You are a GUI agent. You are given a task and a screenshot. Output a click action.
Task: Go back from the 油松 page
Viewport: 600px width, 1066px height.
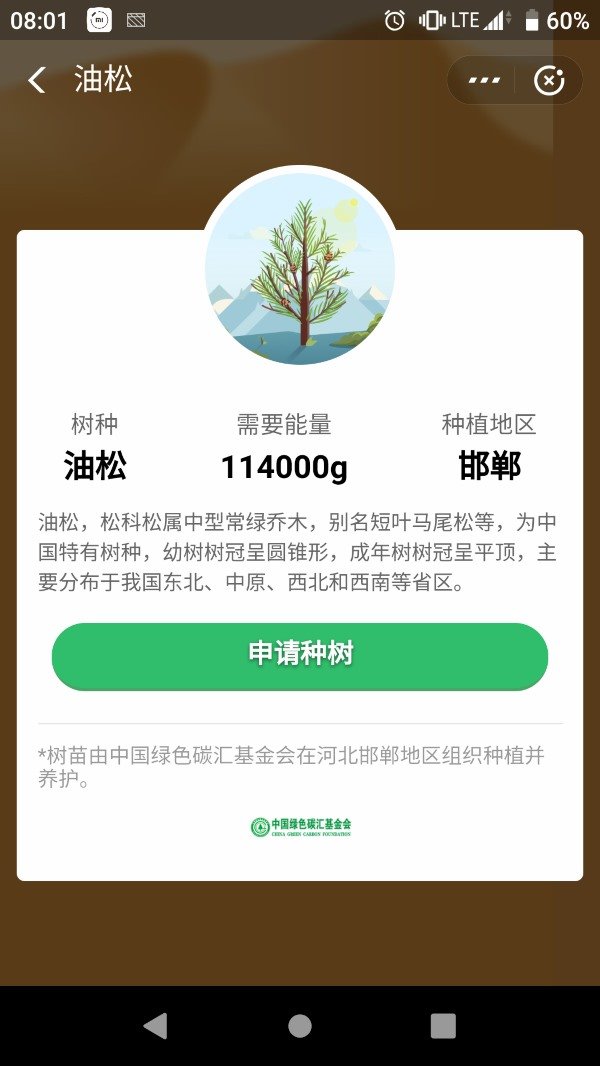(x=37, y=80)
